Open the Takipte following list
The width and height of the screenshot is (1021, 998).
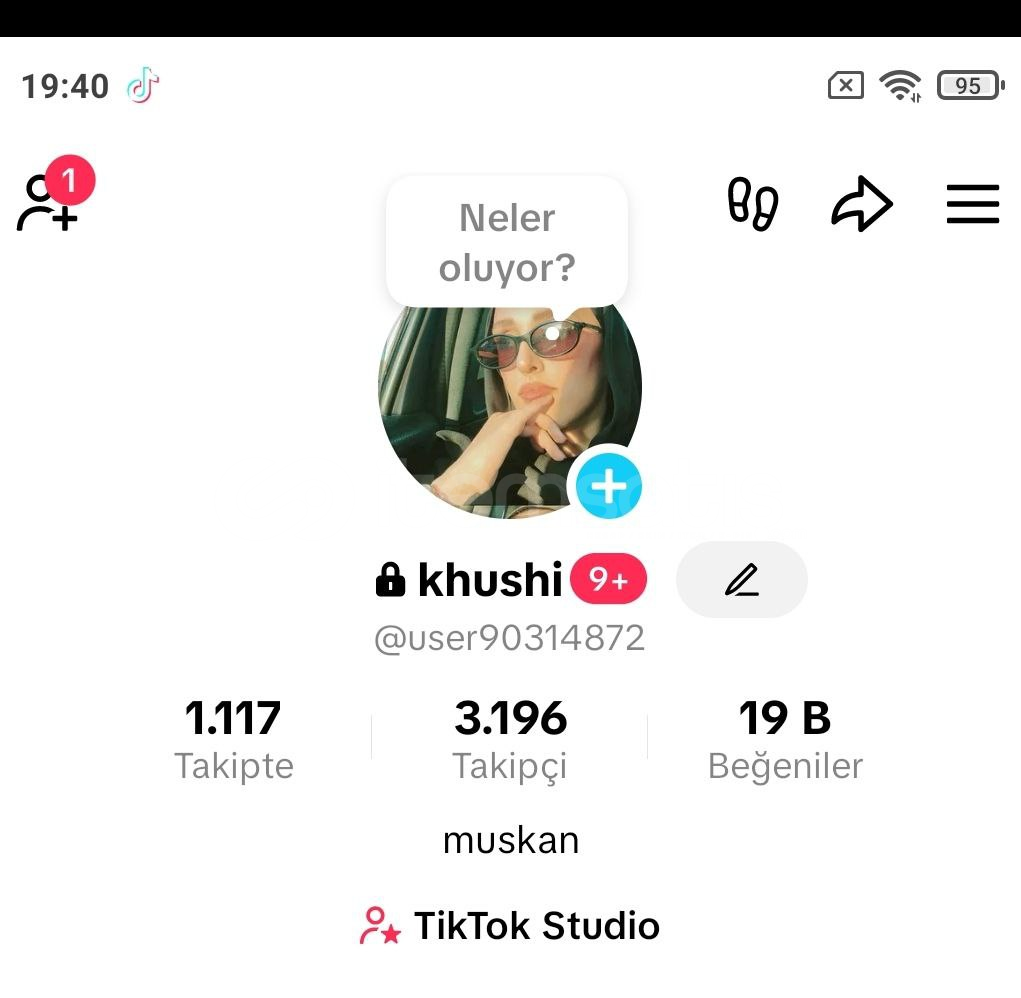pos(233,740)
